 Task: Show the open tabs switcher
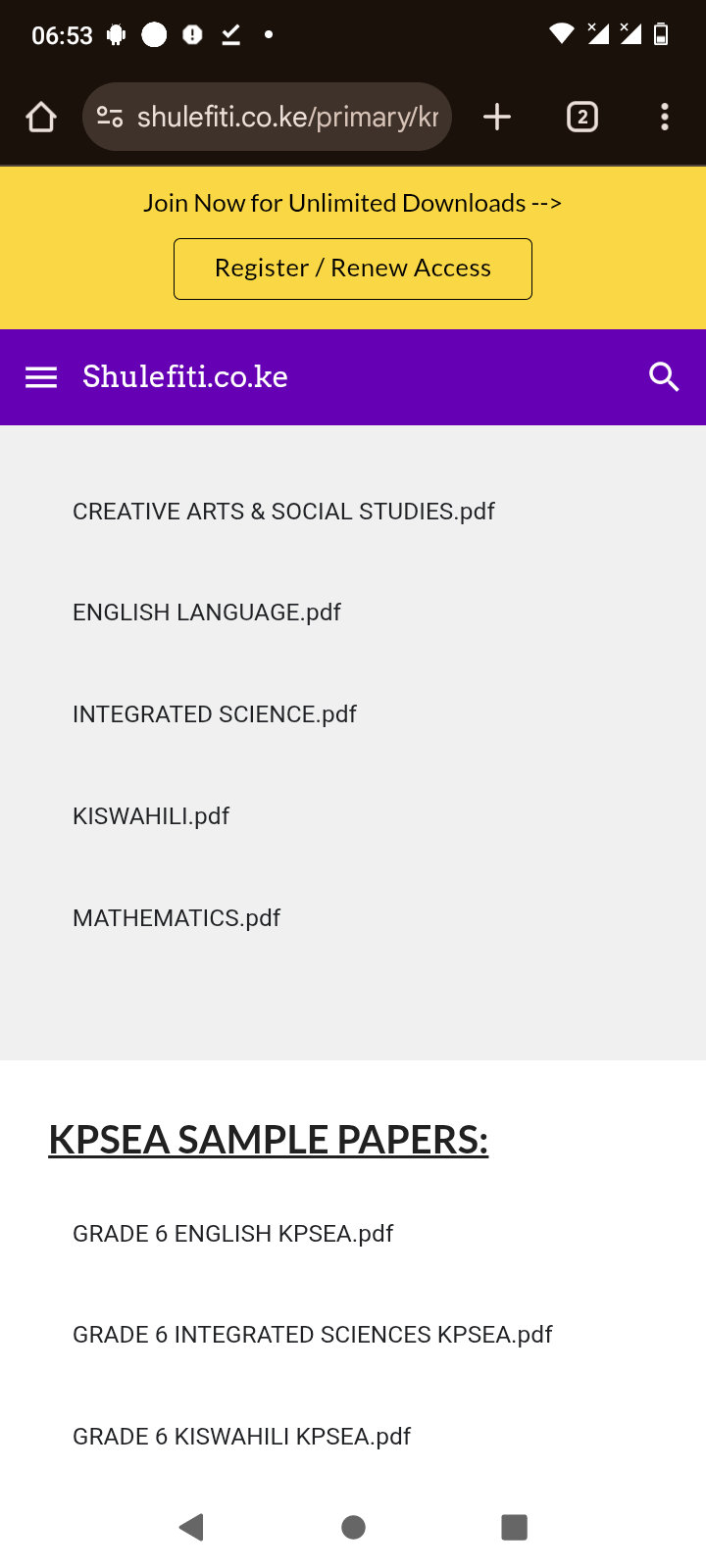click(582, 118)
